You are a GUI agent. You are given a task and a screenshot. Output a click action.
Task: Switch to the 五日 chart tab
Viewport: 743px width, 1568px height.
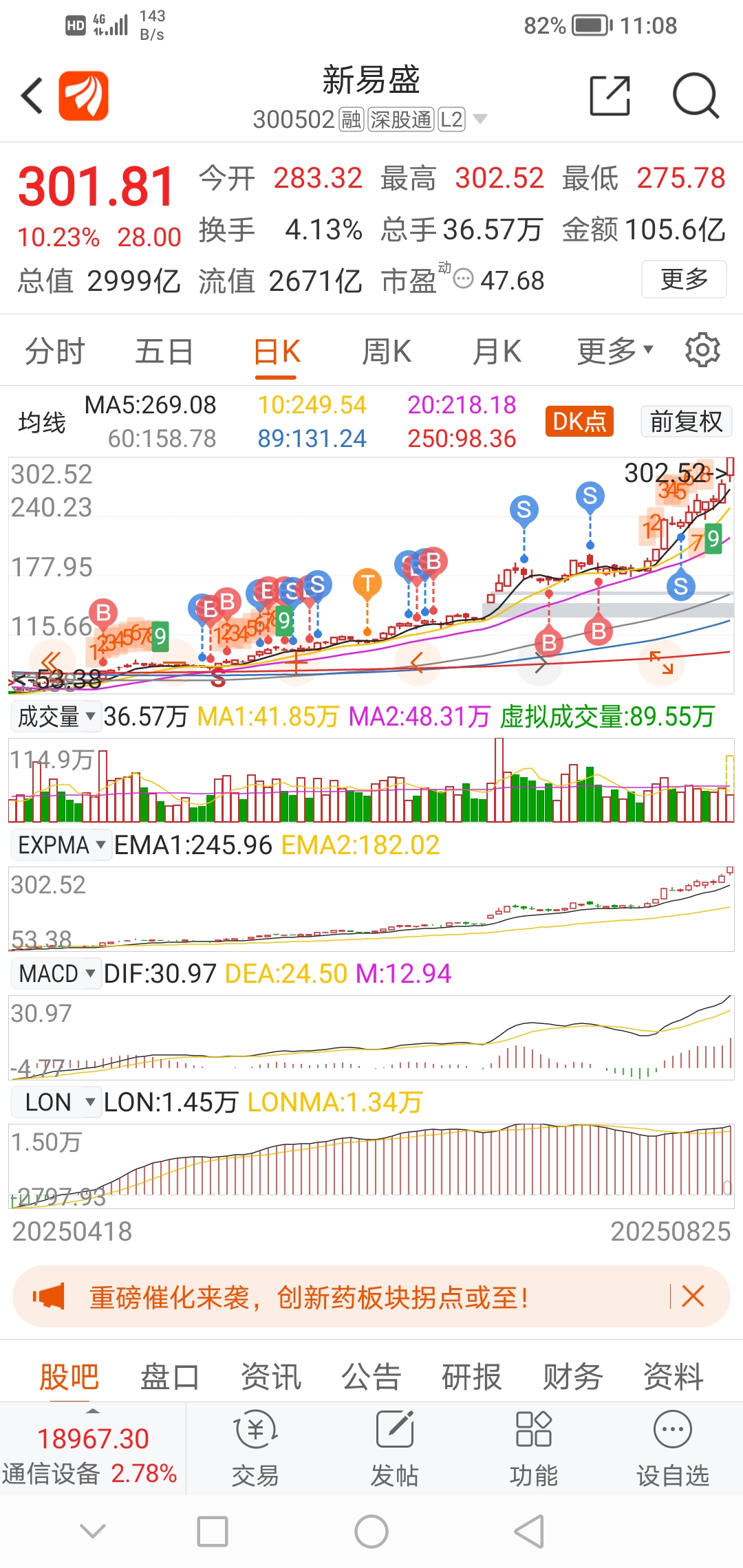coord(164,351)
